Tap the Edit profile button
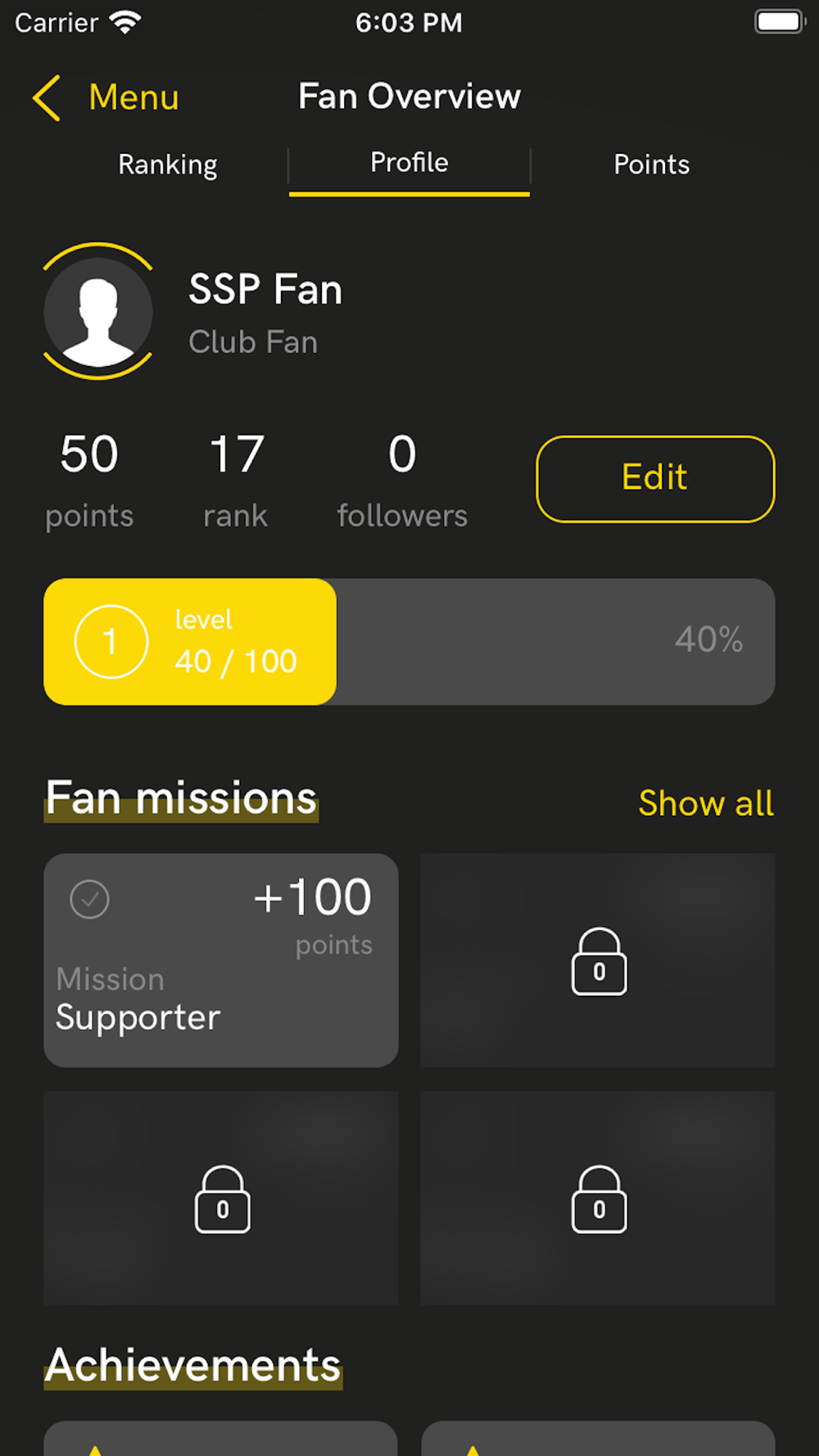This screenshot has height=1456, width=819. point(655,478)
